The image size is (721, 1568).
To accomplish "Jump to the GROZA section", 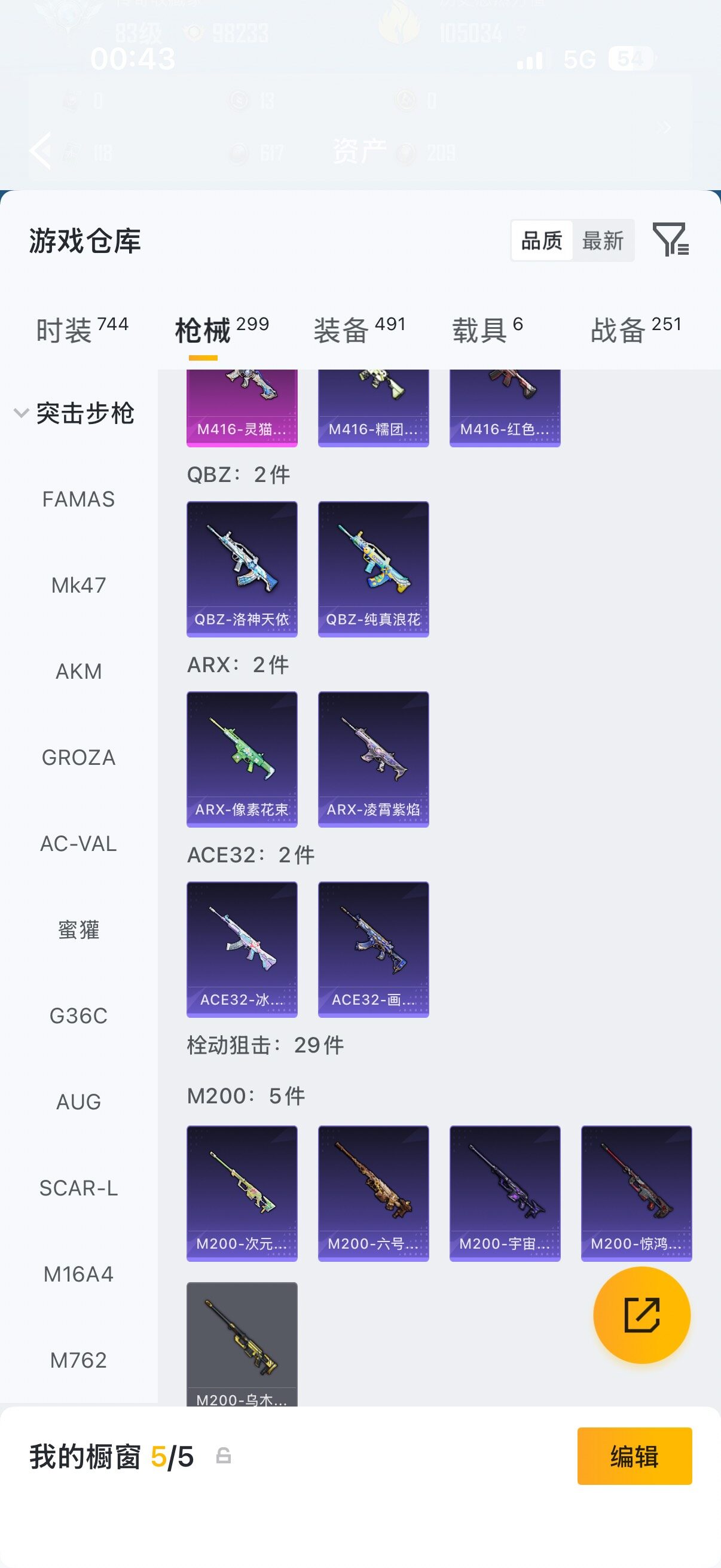I will click(78, 757).
